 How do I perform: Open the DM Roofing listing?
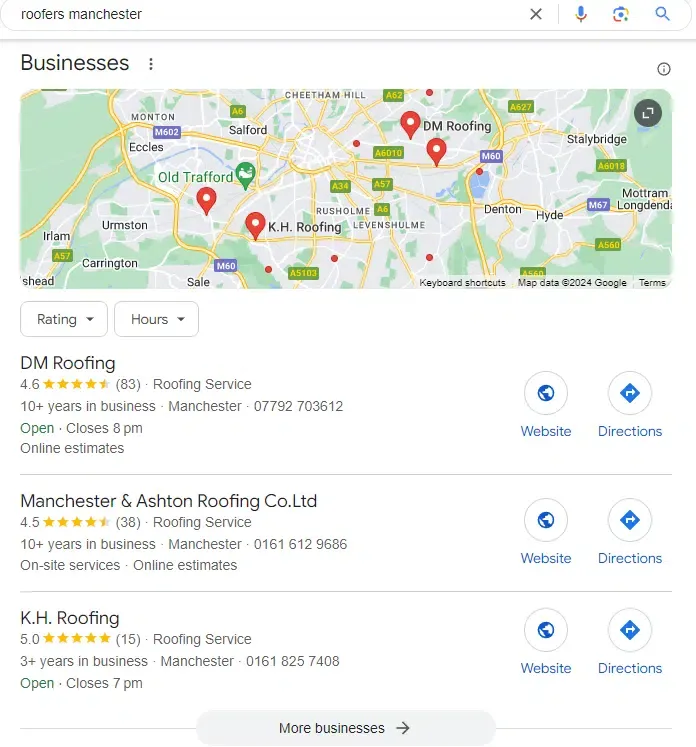pos(68,363)
